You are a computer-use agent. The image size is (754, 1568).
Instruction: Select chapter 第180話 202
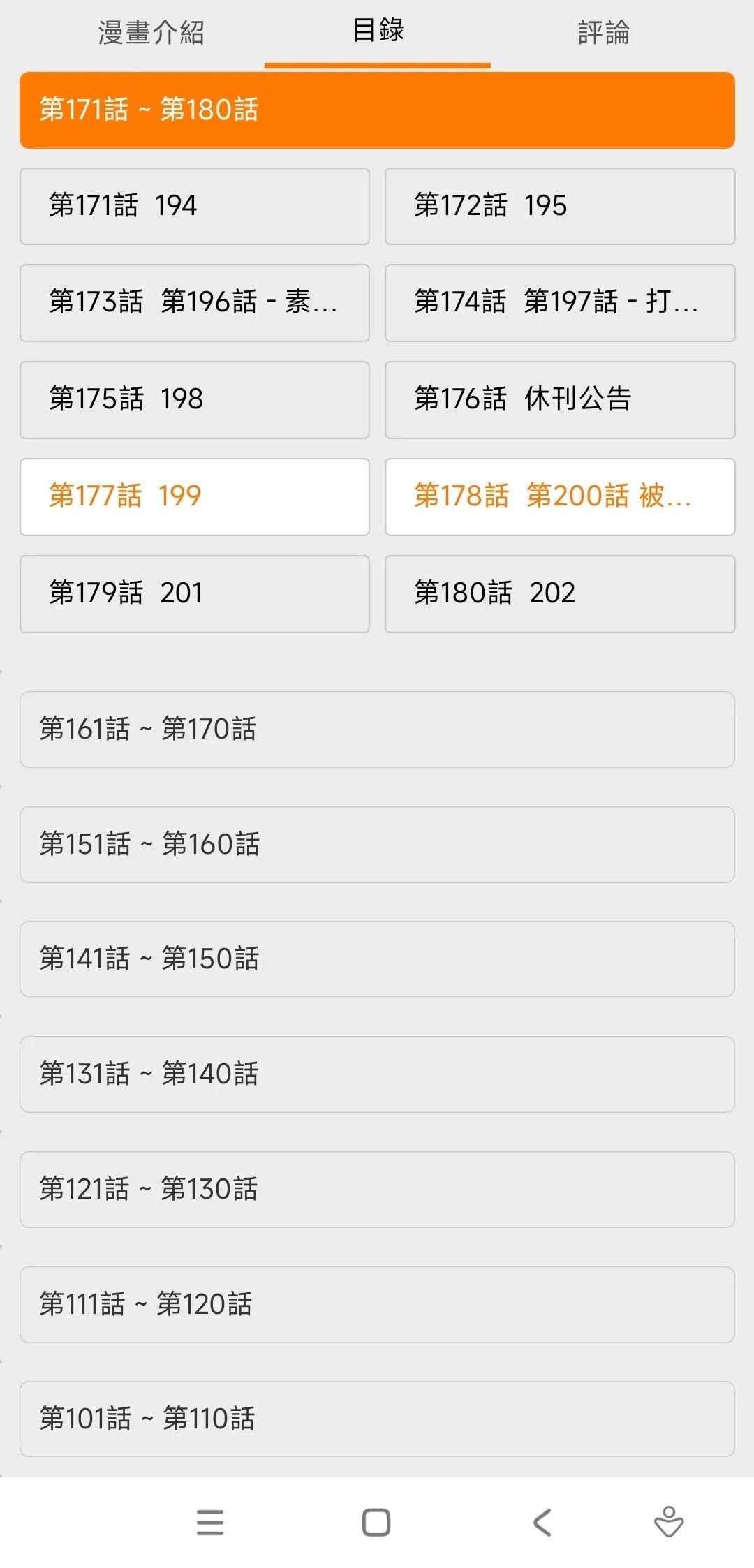(559, 593)
